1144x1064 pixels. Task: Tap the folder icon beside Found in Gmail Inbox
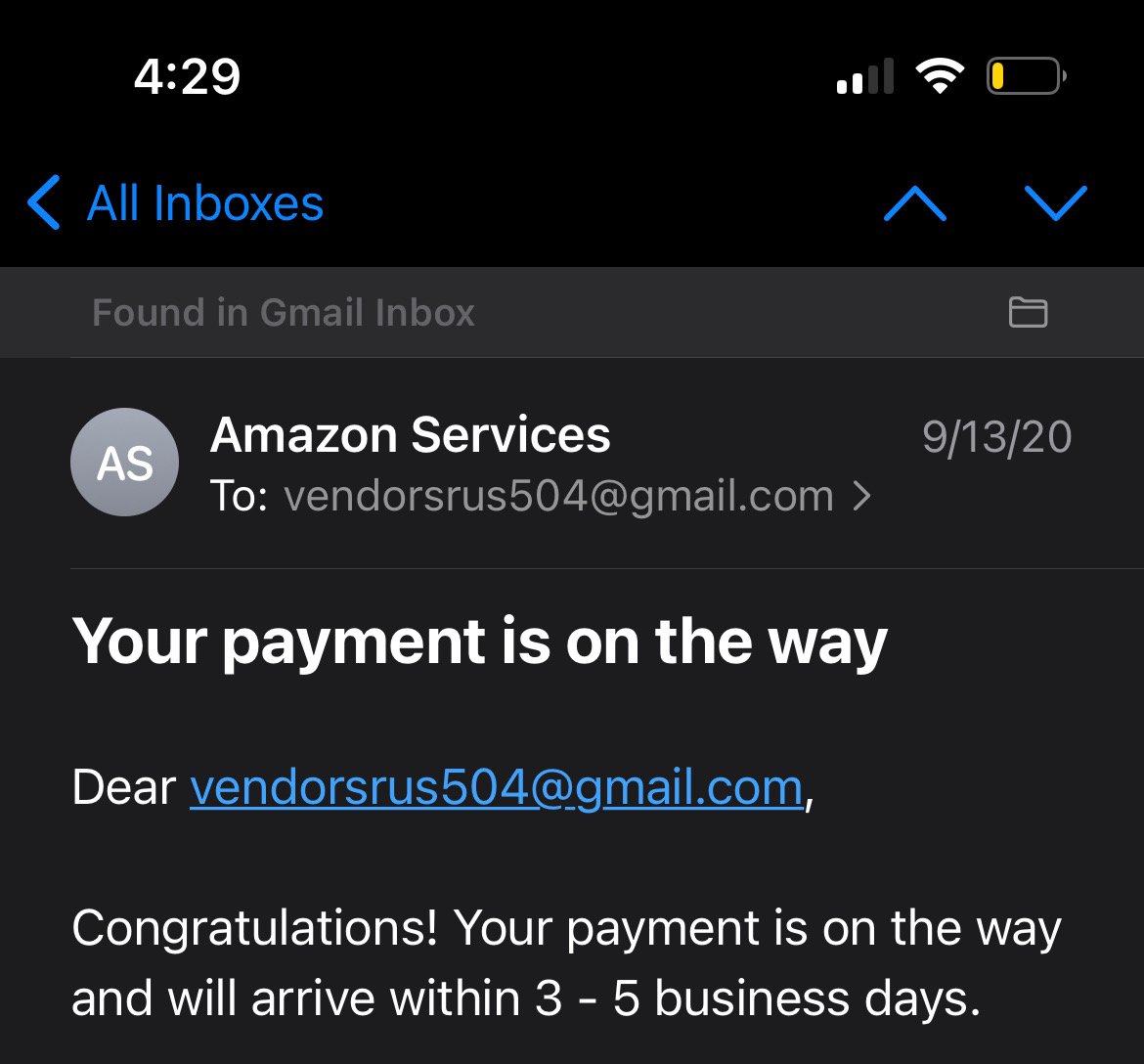[1028, 313]
